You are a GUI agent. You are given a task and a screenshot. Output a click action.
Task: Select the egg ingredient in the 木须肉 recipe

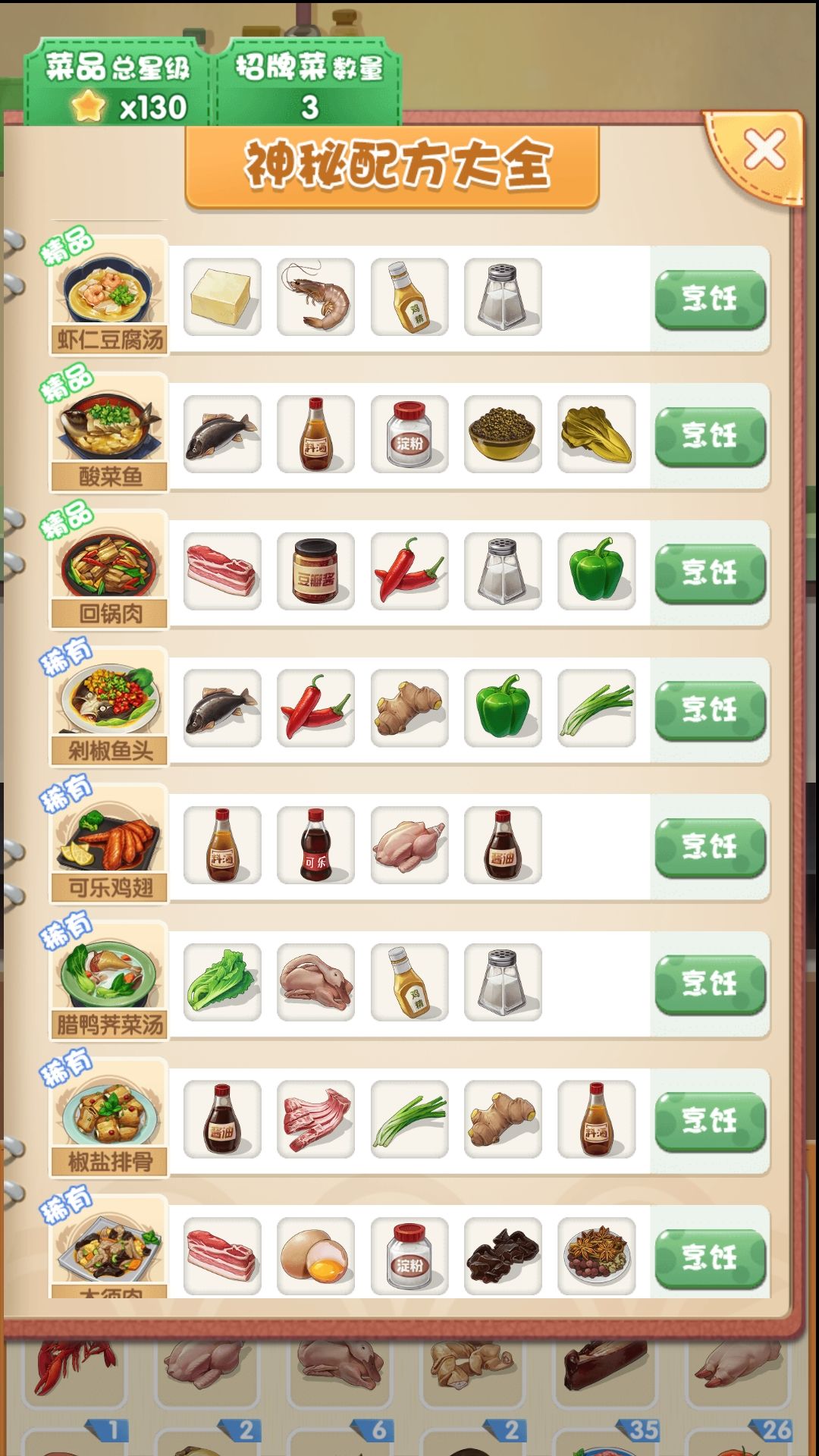click(315, 1257)
